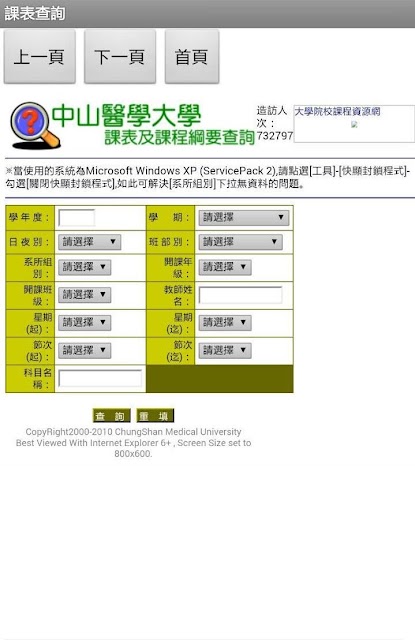The image size is (415, 640).
Task: Open the 大學院校課程資源網 link
Action: pos(337,111)
